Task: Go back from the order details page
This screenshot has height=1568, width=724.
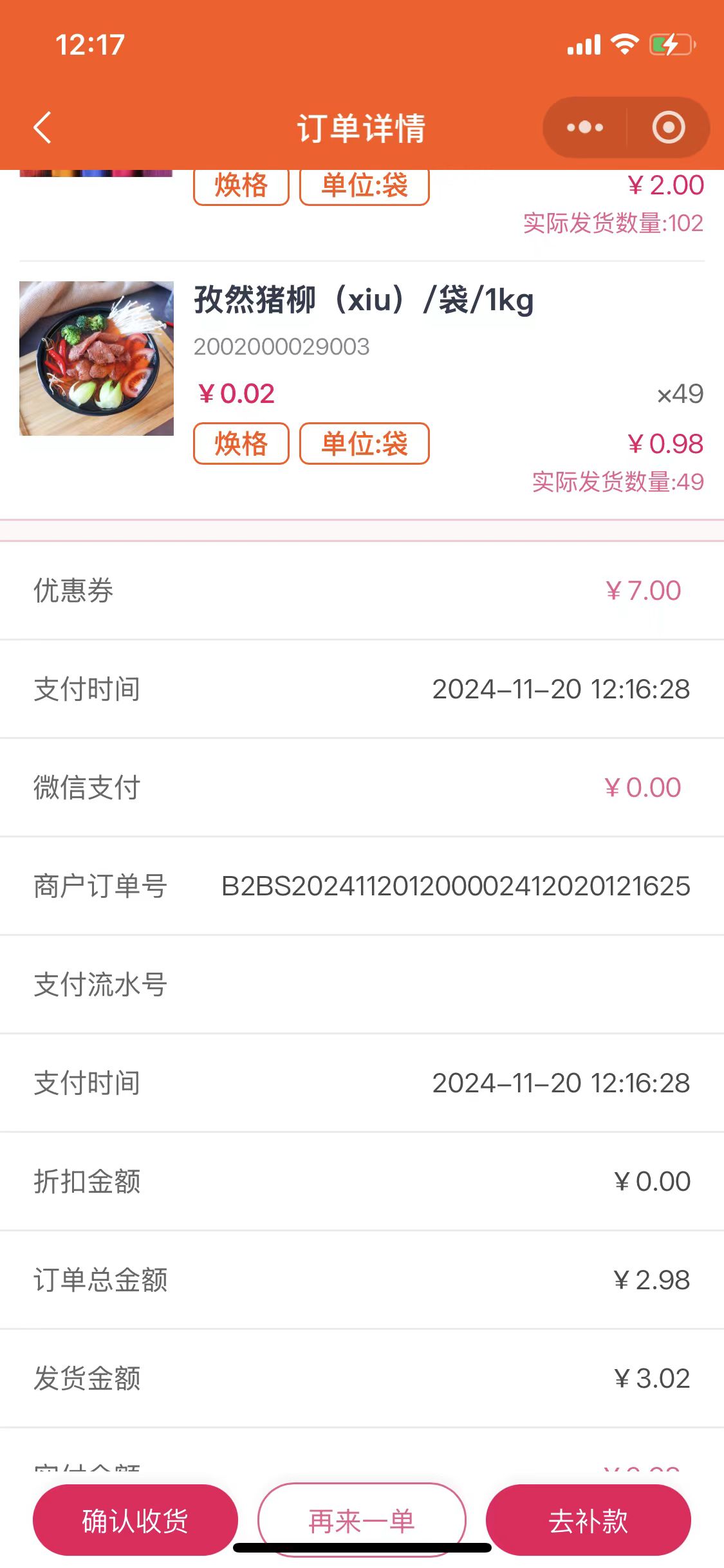Action: (x=42, y=127)
